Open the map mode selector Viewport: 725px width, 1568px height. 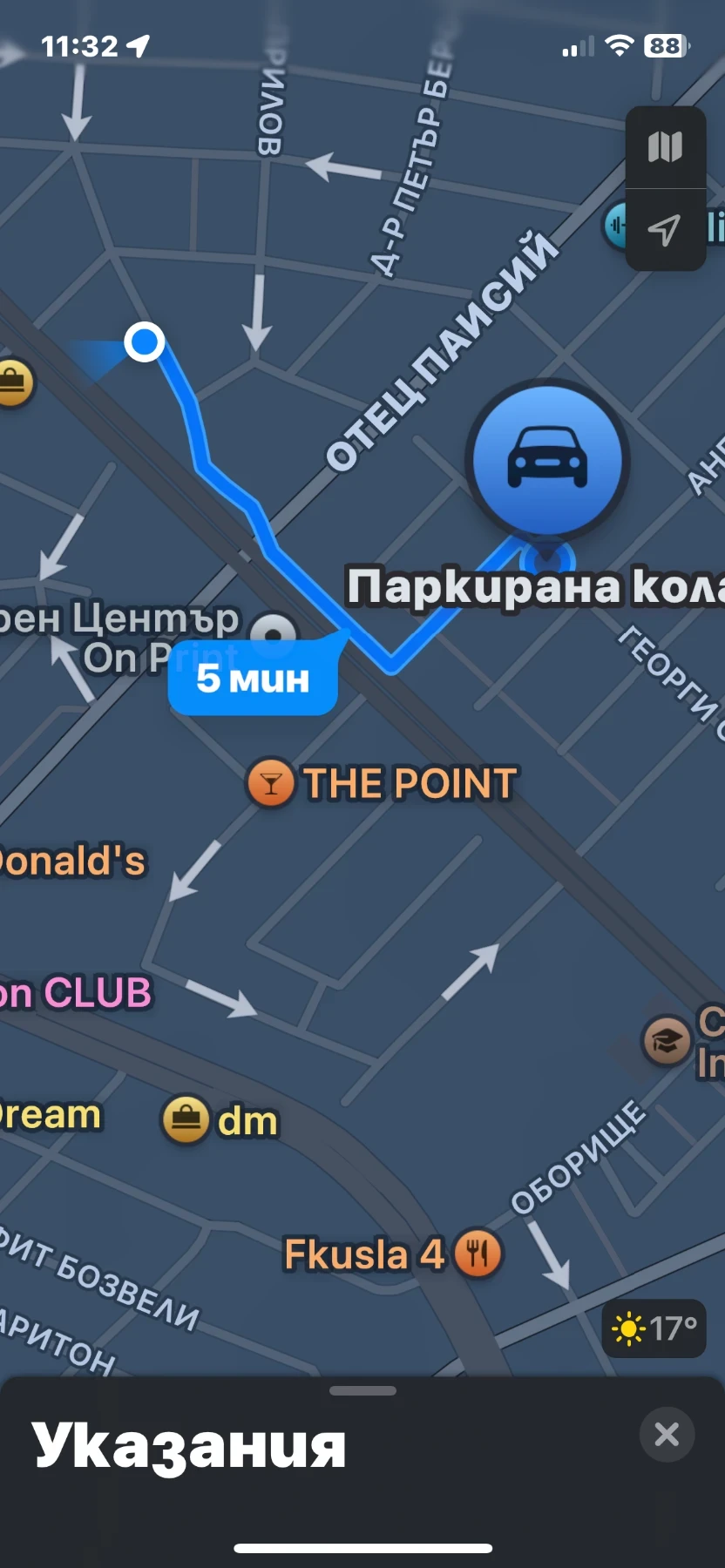(665, 147)
